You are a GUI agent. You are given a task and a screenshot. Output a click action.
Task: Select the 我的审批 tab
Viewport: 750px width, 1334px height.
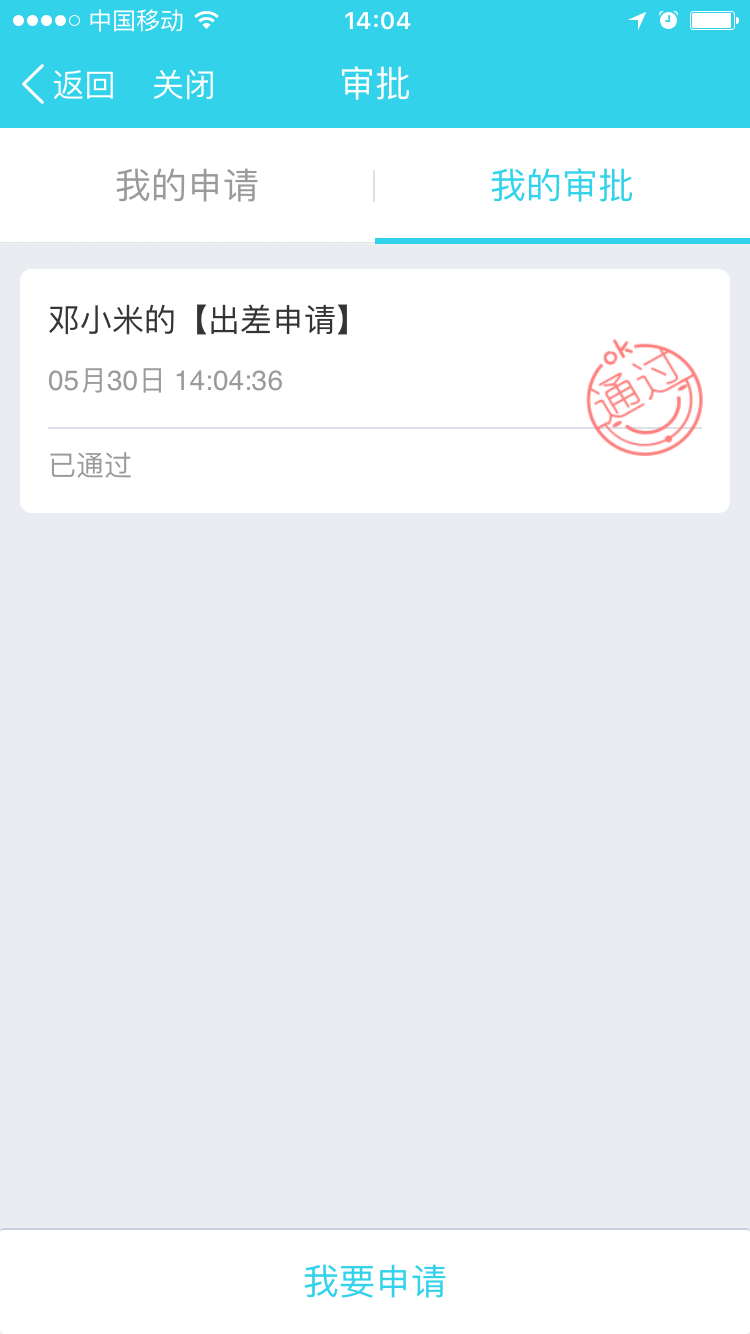pyautogui.click(x=562, y=186)
